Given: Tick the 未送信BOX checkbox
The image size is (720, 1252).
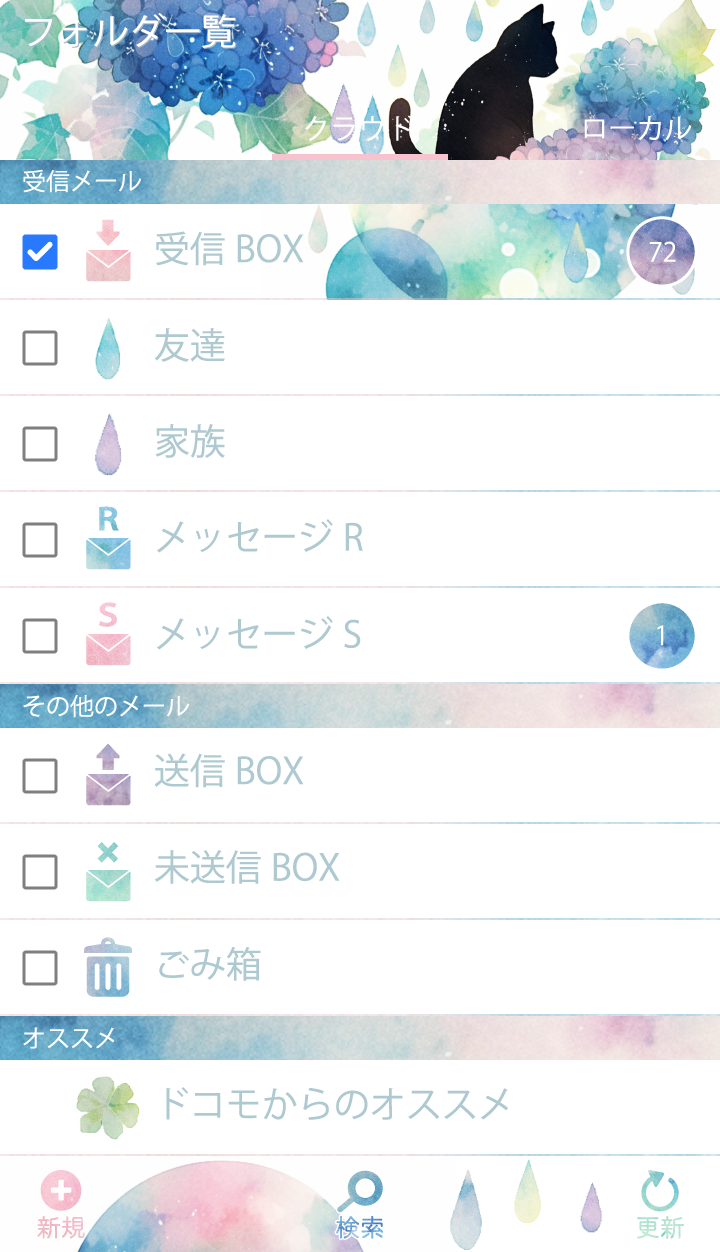Looking at the screenshot, I should click(x=40, y=871).
